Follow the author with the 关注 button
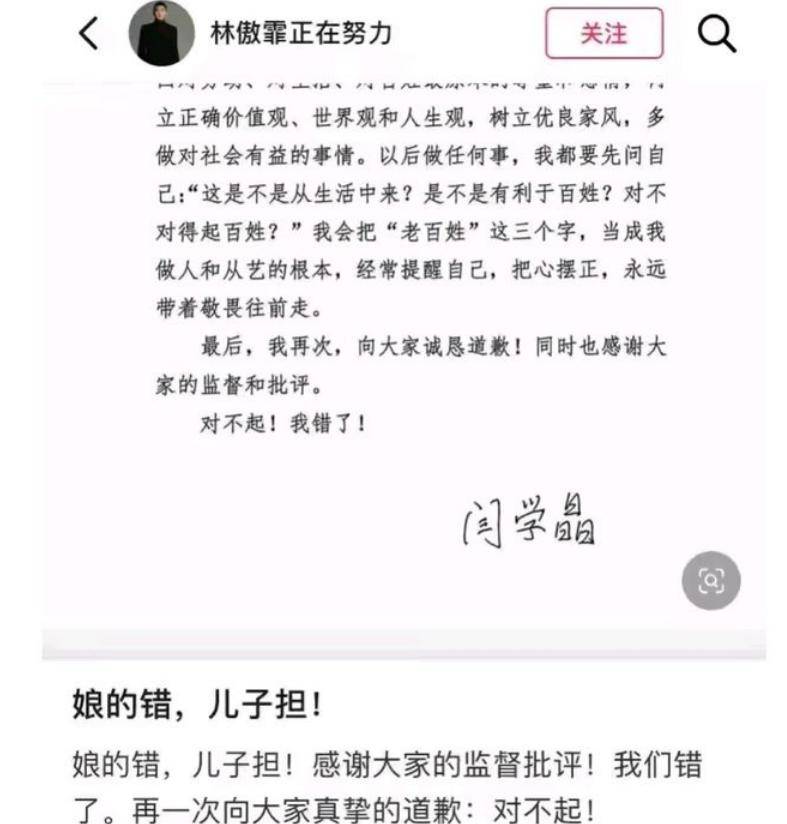The image size is (787, 824). pos(604,33)
